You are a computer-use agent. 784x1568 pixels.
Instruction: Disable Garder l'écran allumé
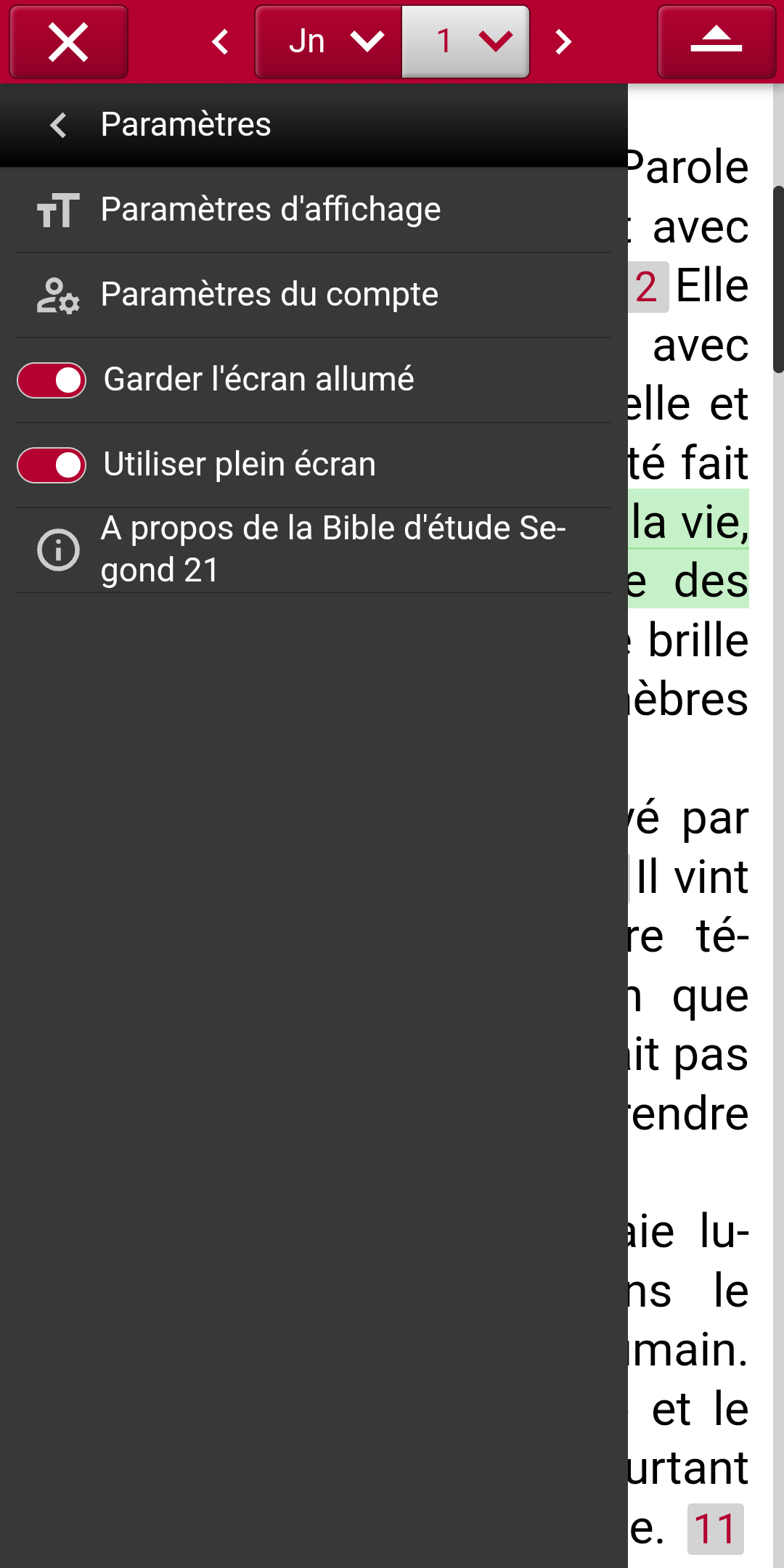coord(52,380)
